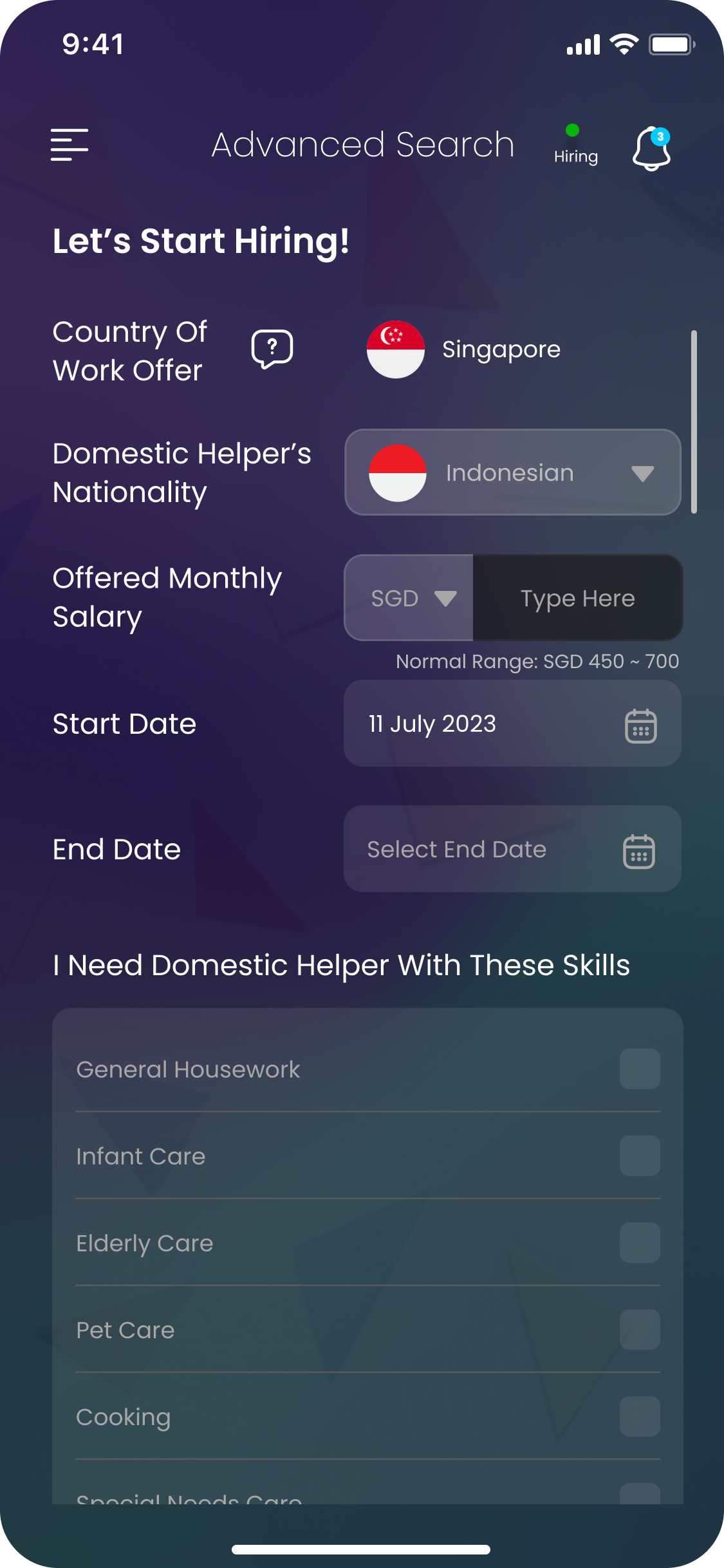
Task: Open the notifications bell
Action: coord(651,149)
